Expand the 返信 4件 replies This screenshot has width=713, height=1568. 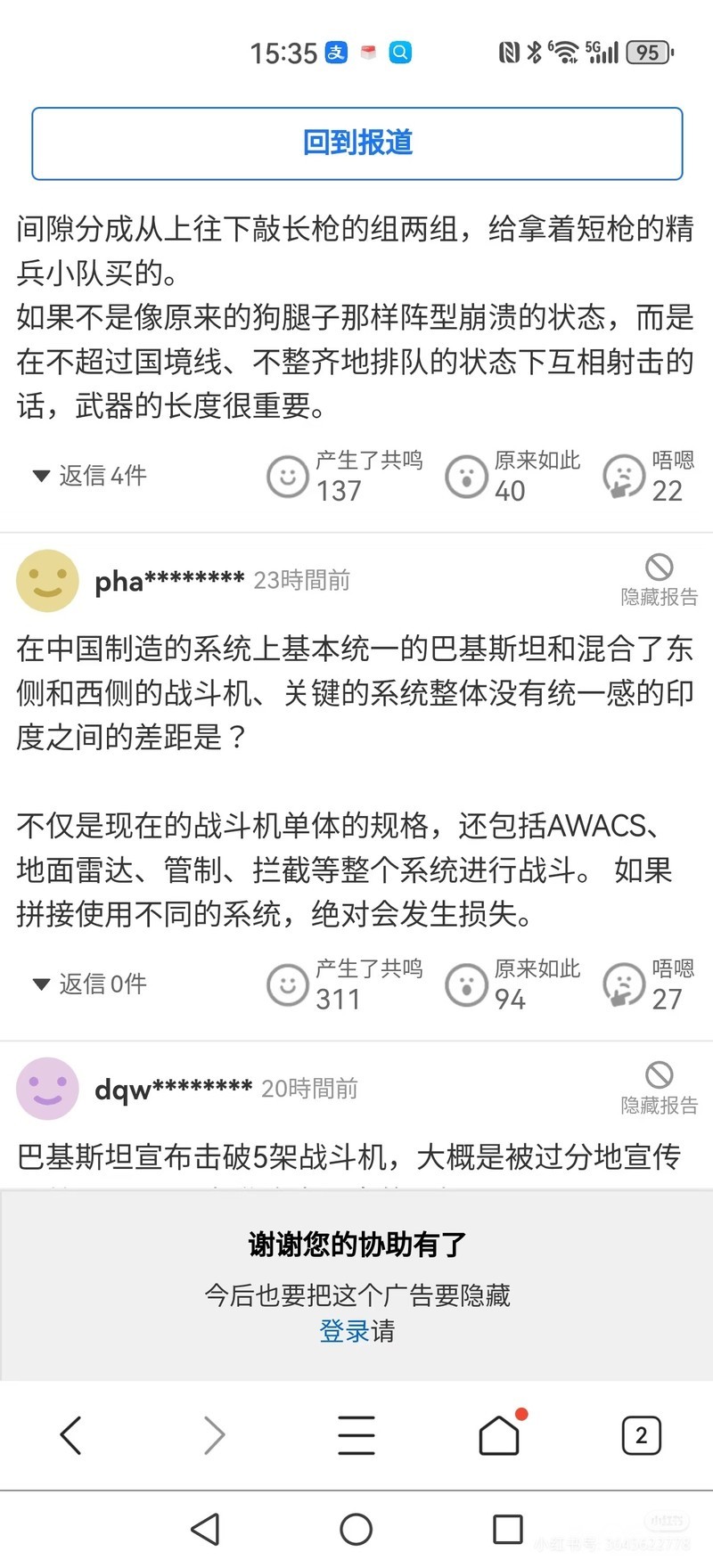point(90,476)
